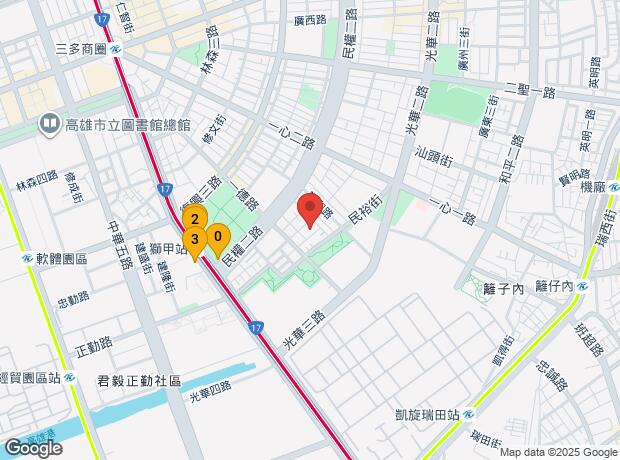Tap the 三多商圈 metro station icon
620x460 pixels.
pyautogui.click(x=117, y=49)
